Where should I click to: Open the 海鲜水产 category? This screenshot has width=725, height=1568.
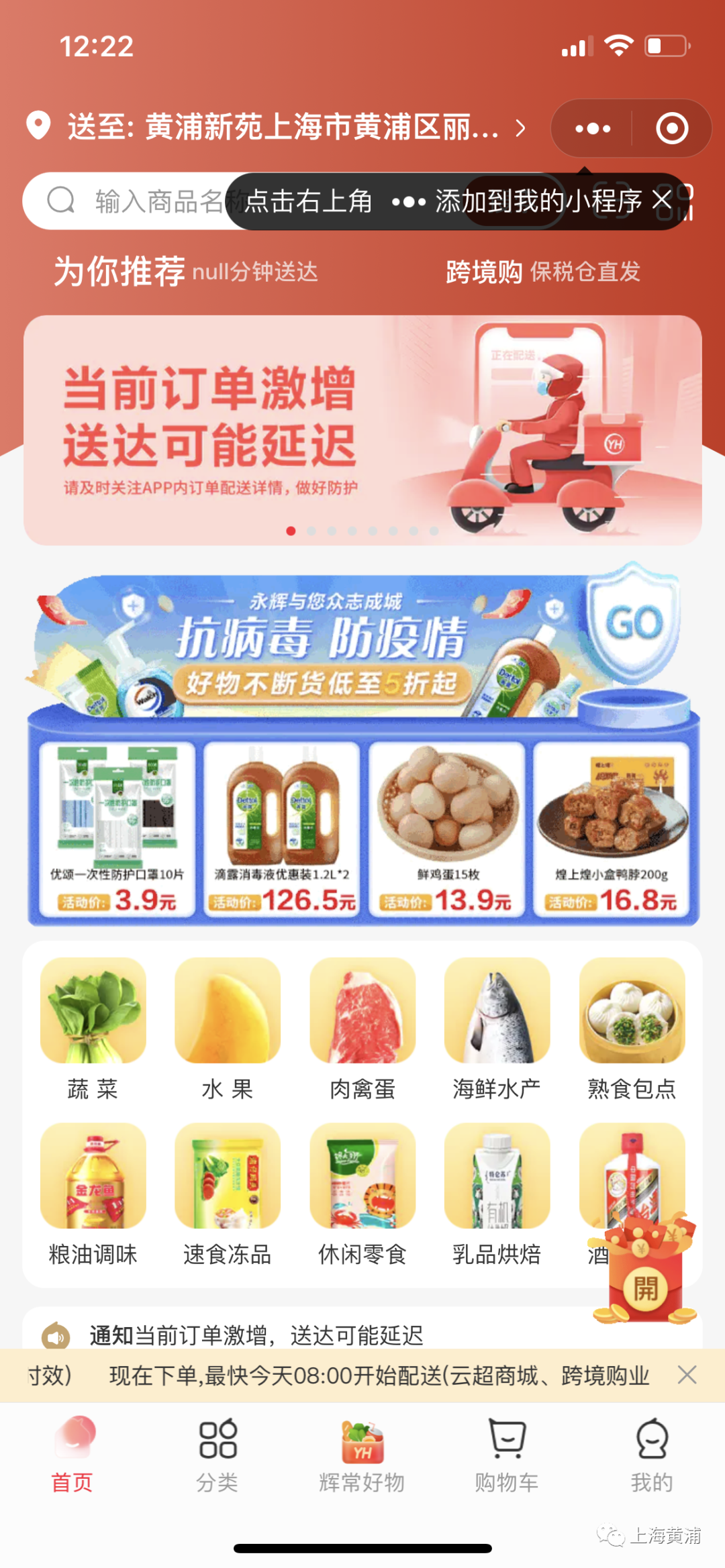click(x=497, y=1029)
